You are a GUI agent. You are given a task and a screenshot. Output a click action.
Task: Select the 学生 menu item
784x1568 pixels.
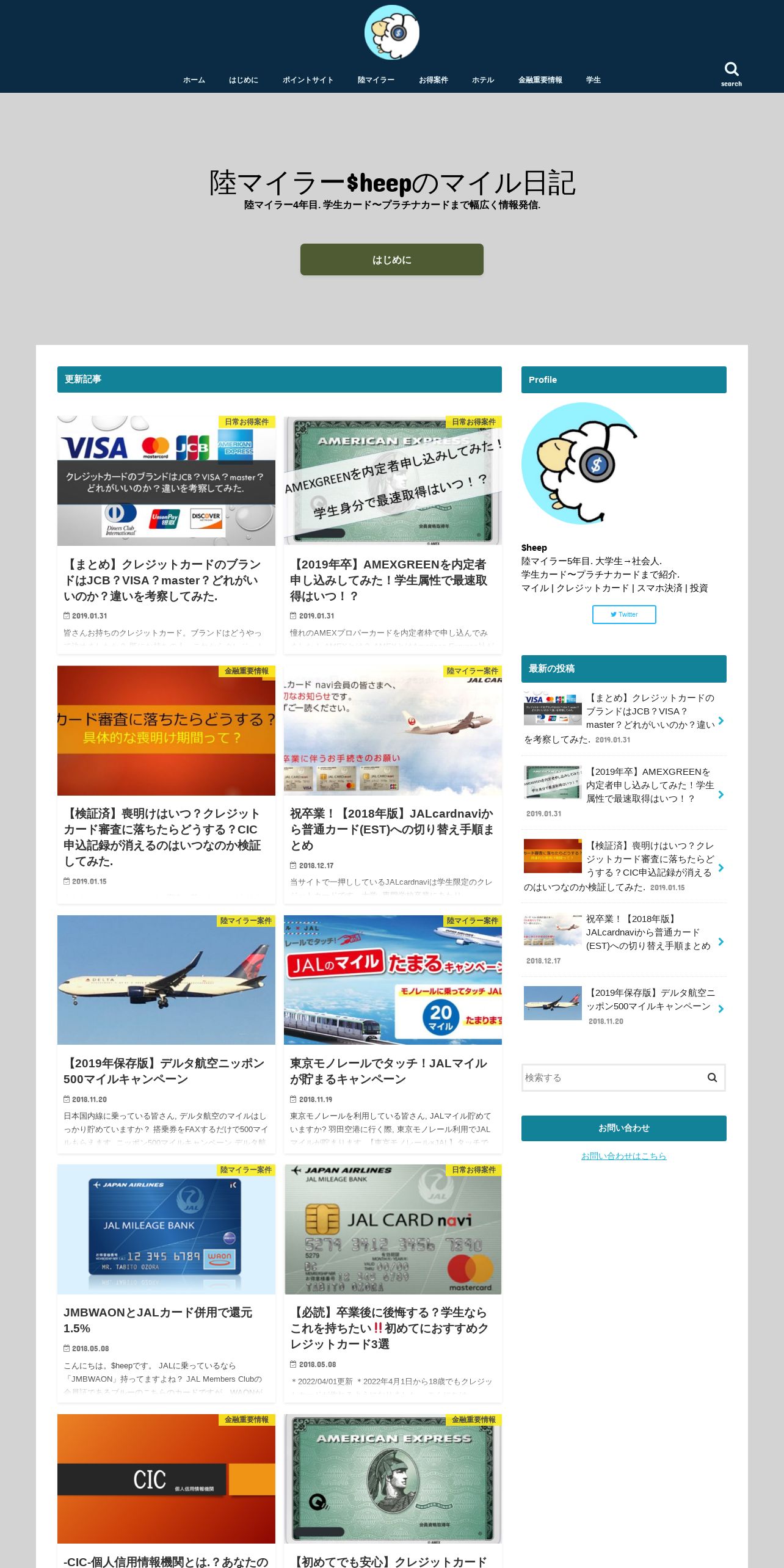tap(593, 80)
